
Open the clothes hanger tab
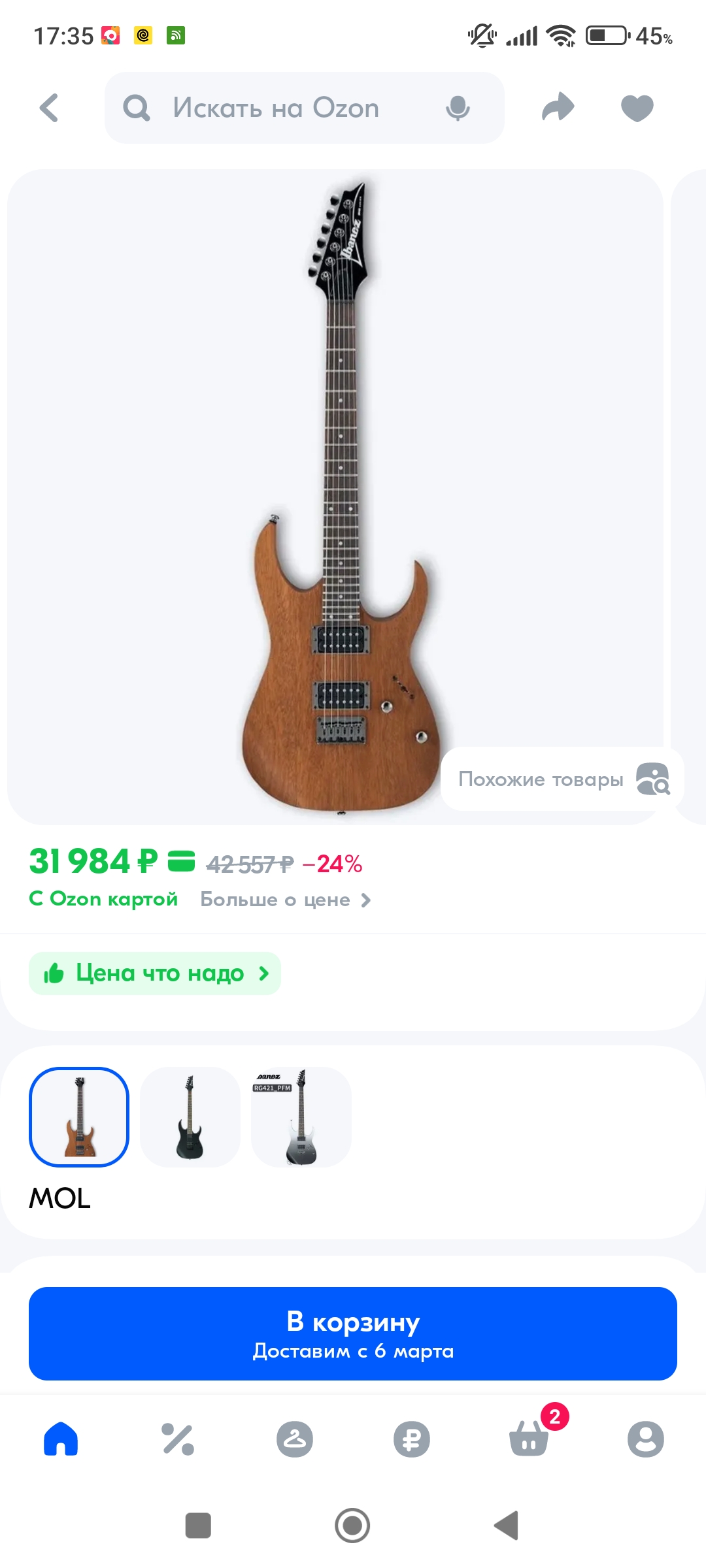pyautogui.click(x=295, y=1439)
